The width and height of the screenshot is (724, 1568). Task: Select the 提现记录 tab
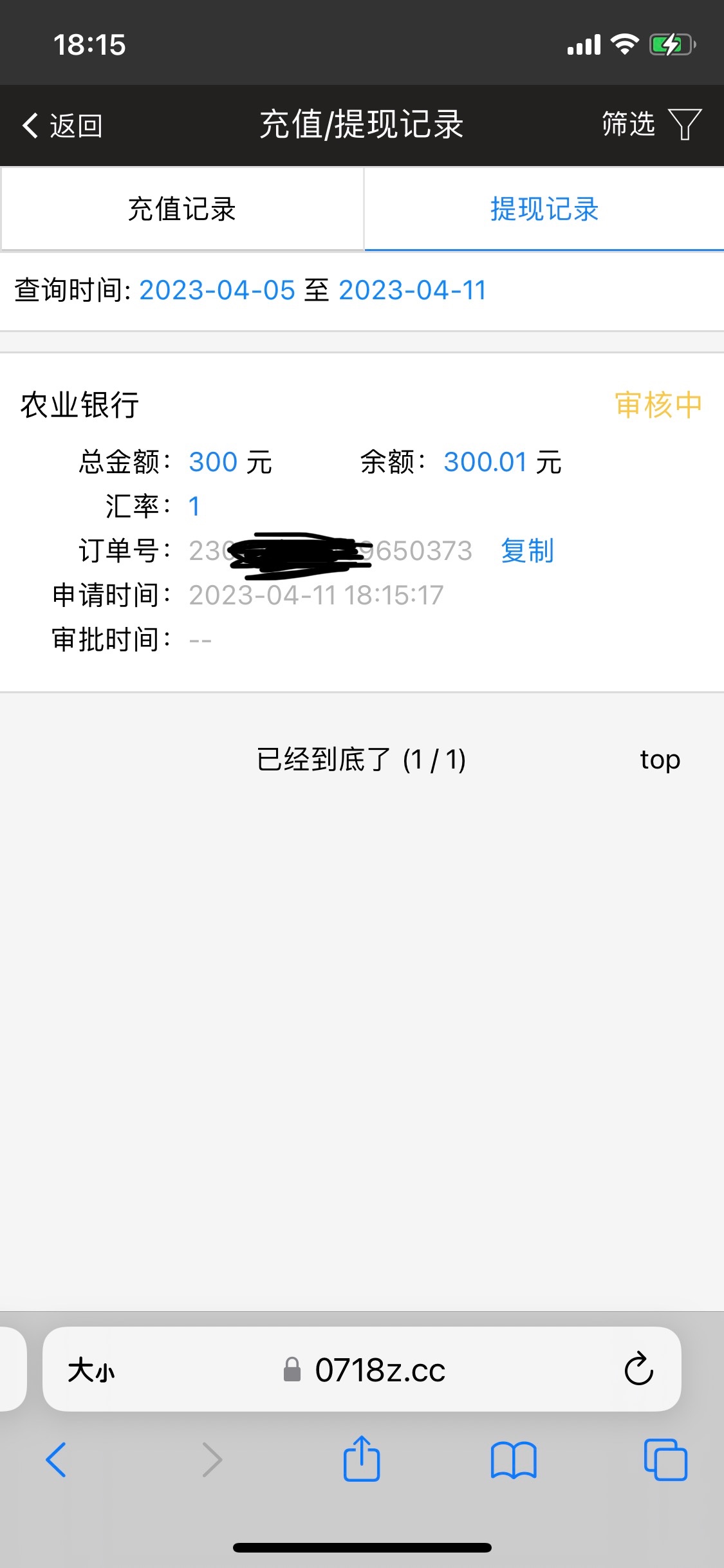coord(544,209)
